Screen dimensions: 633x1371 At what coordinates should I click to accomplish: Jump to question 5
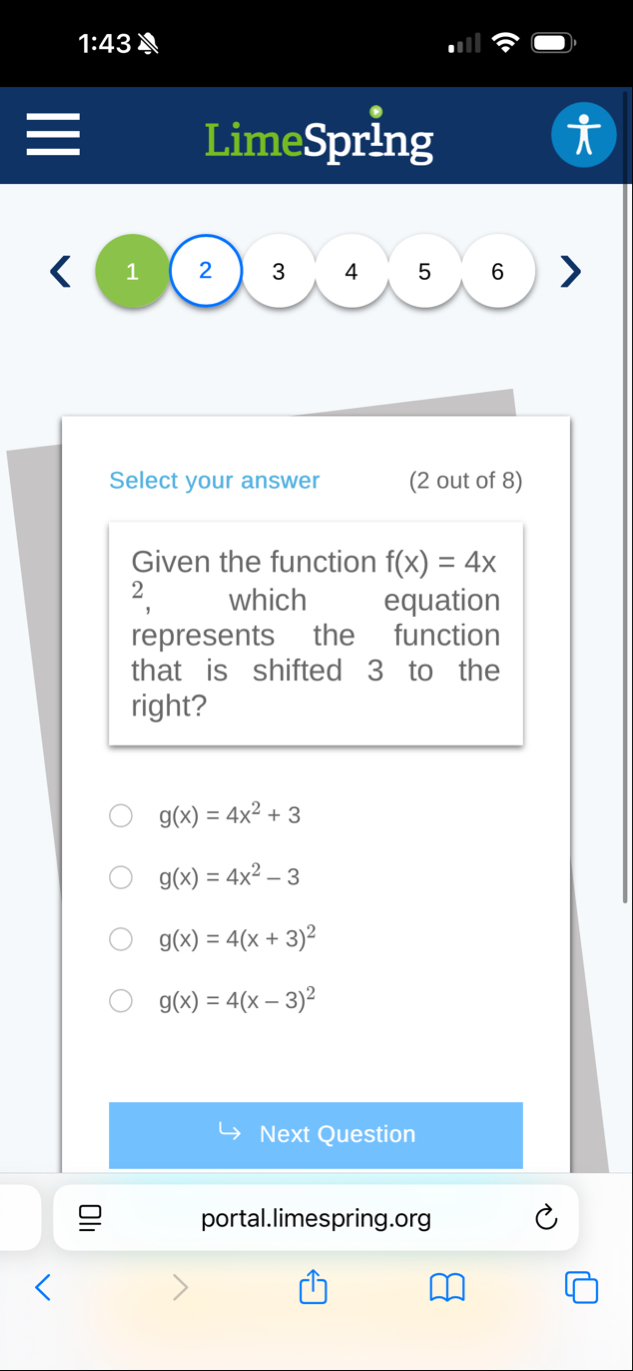[424, 271]
